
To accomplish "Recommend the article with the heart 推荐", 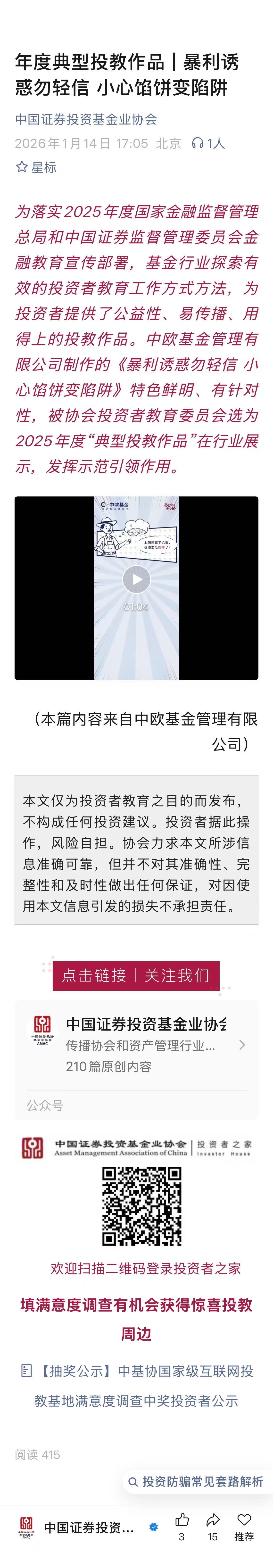I will point(244,1520).
